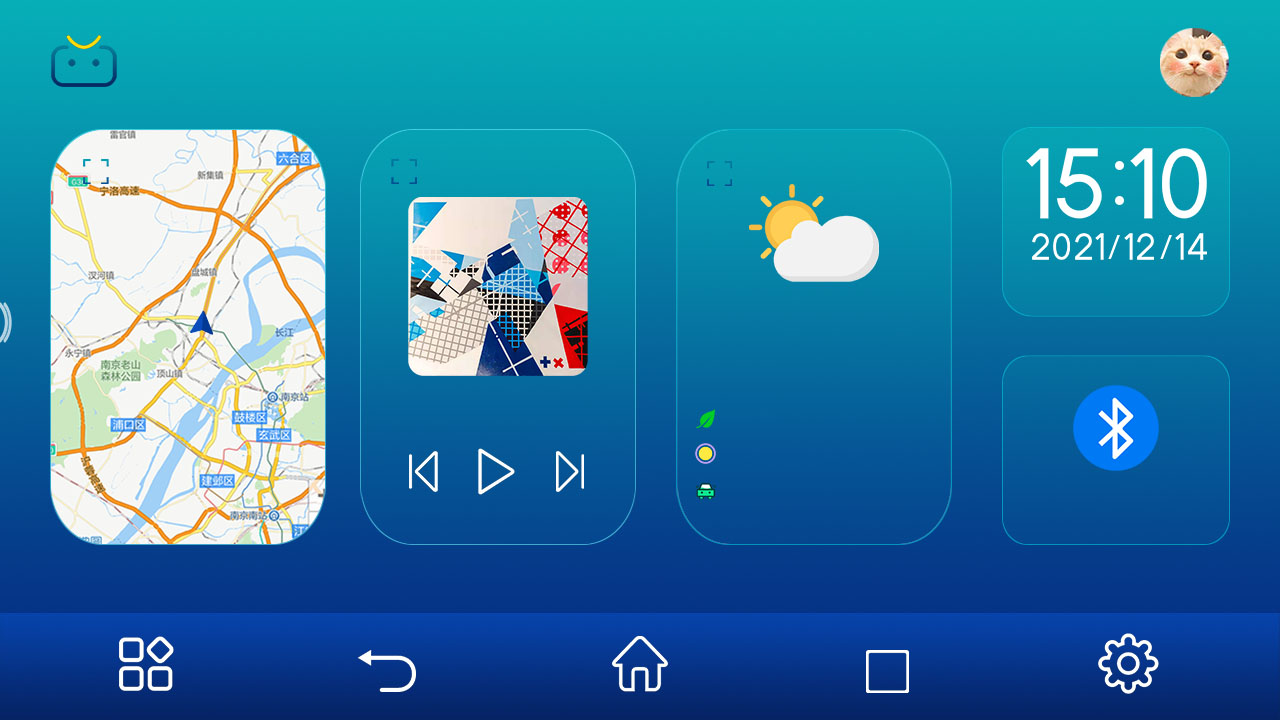Open the clock and date card
The height and width of the screenshot is (720, 1280).
click(x=1115, y=221)
